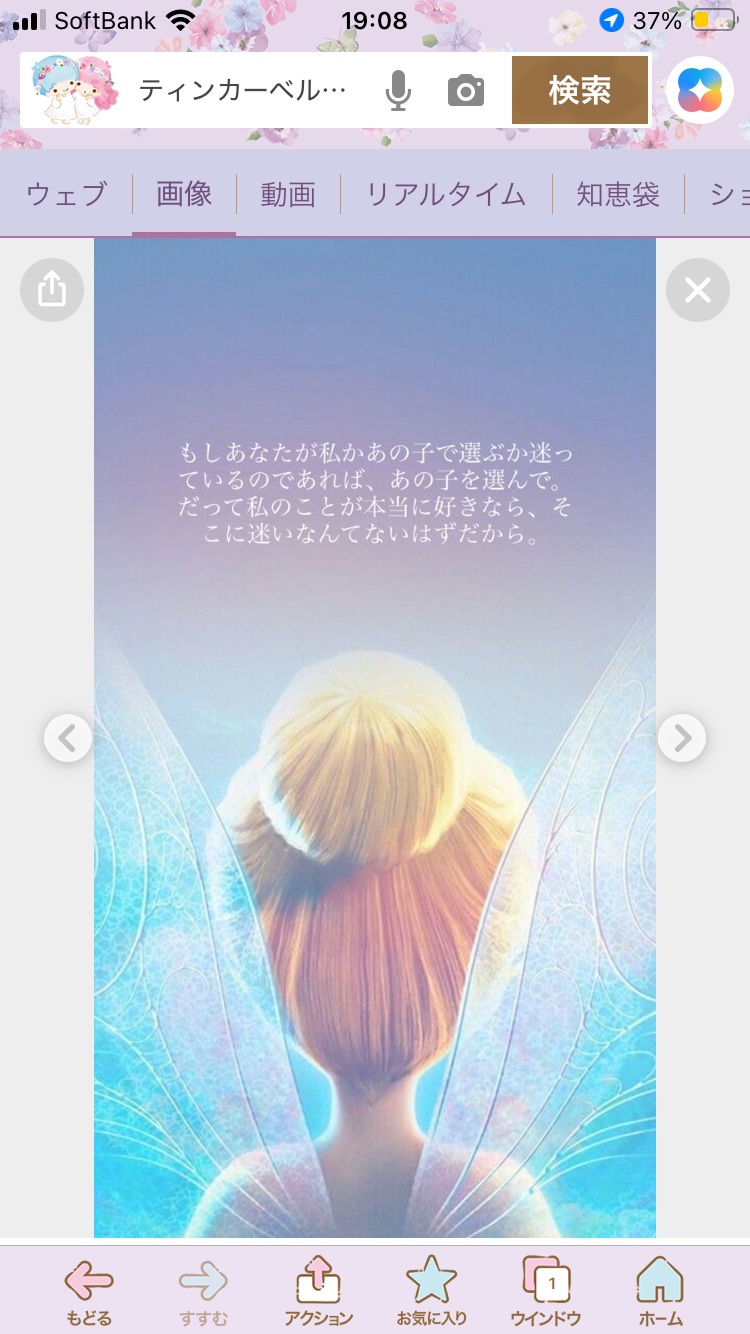Open the ウインドウ tab switcher
Screen dimensions: 750x1334
coord(546,1291)
